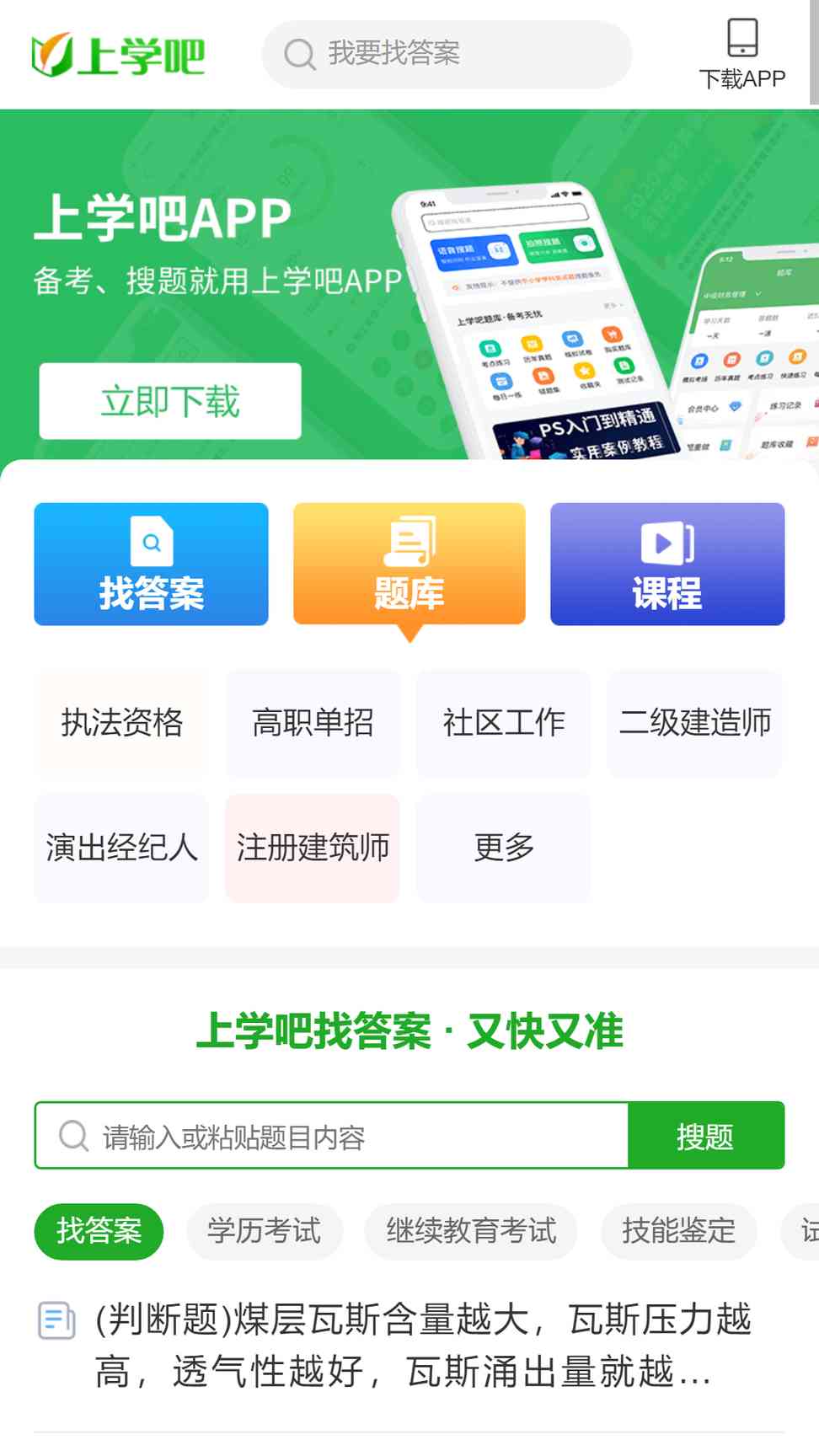
Task: Select the 演出经纪人 category
Action: [121, 848]
